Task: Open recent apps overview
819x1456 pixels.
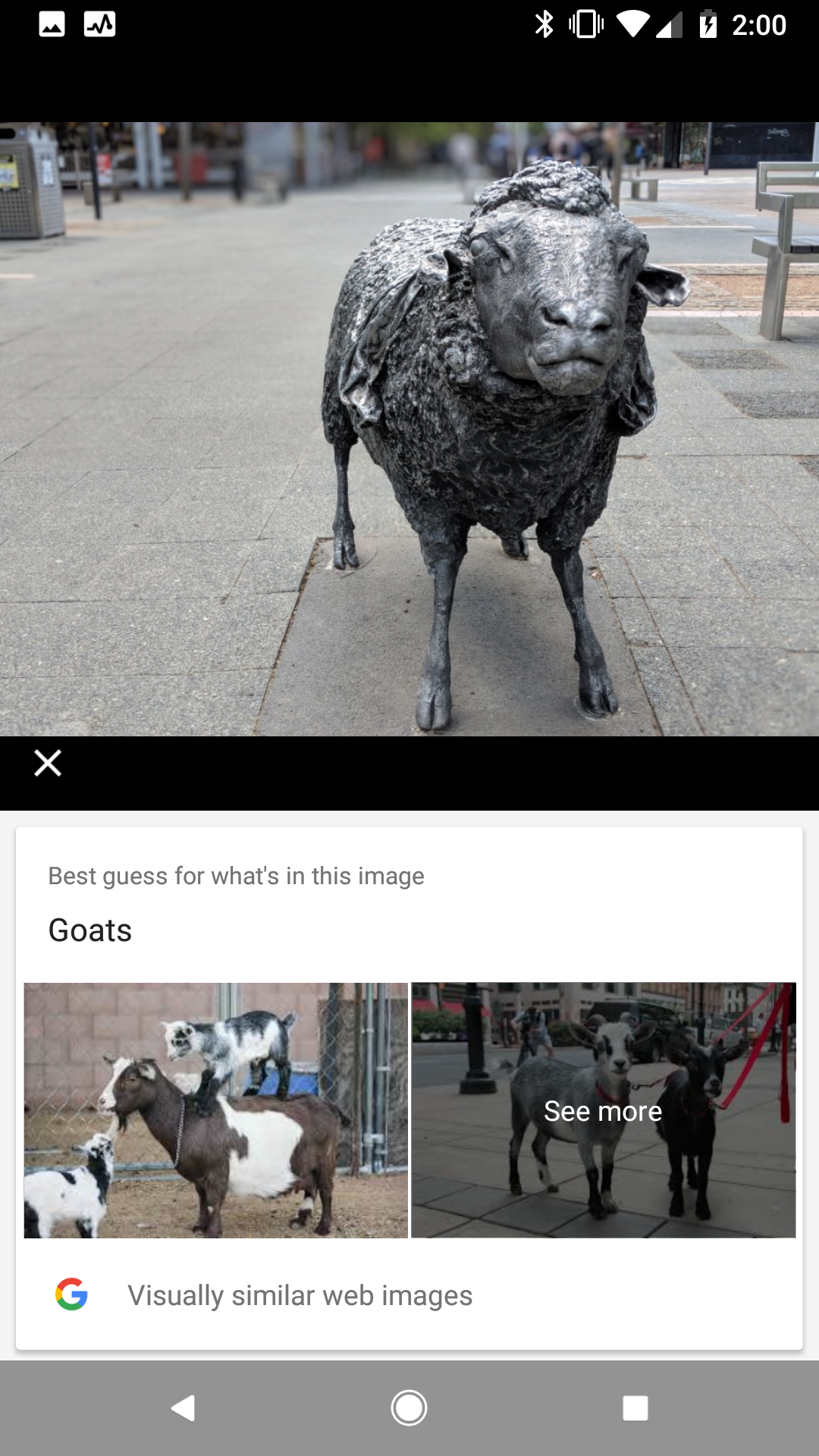Action: pyautogui.click(x=635, y=1408)
